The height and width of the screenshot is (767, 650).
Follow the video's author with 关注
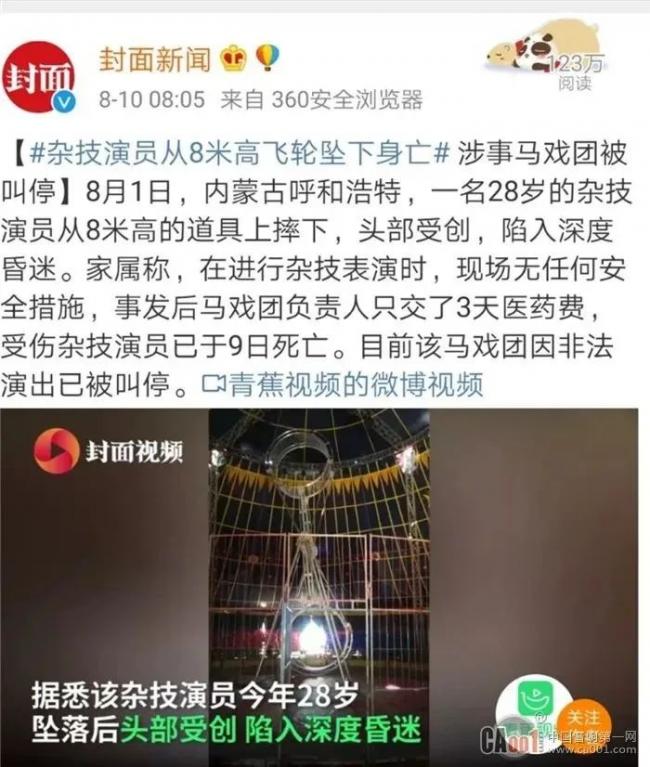coord(585,718)
